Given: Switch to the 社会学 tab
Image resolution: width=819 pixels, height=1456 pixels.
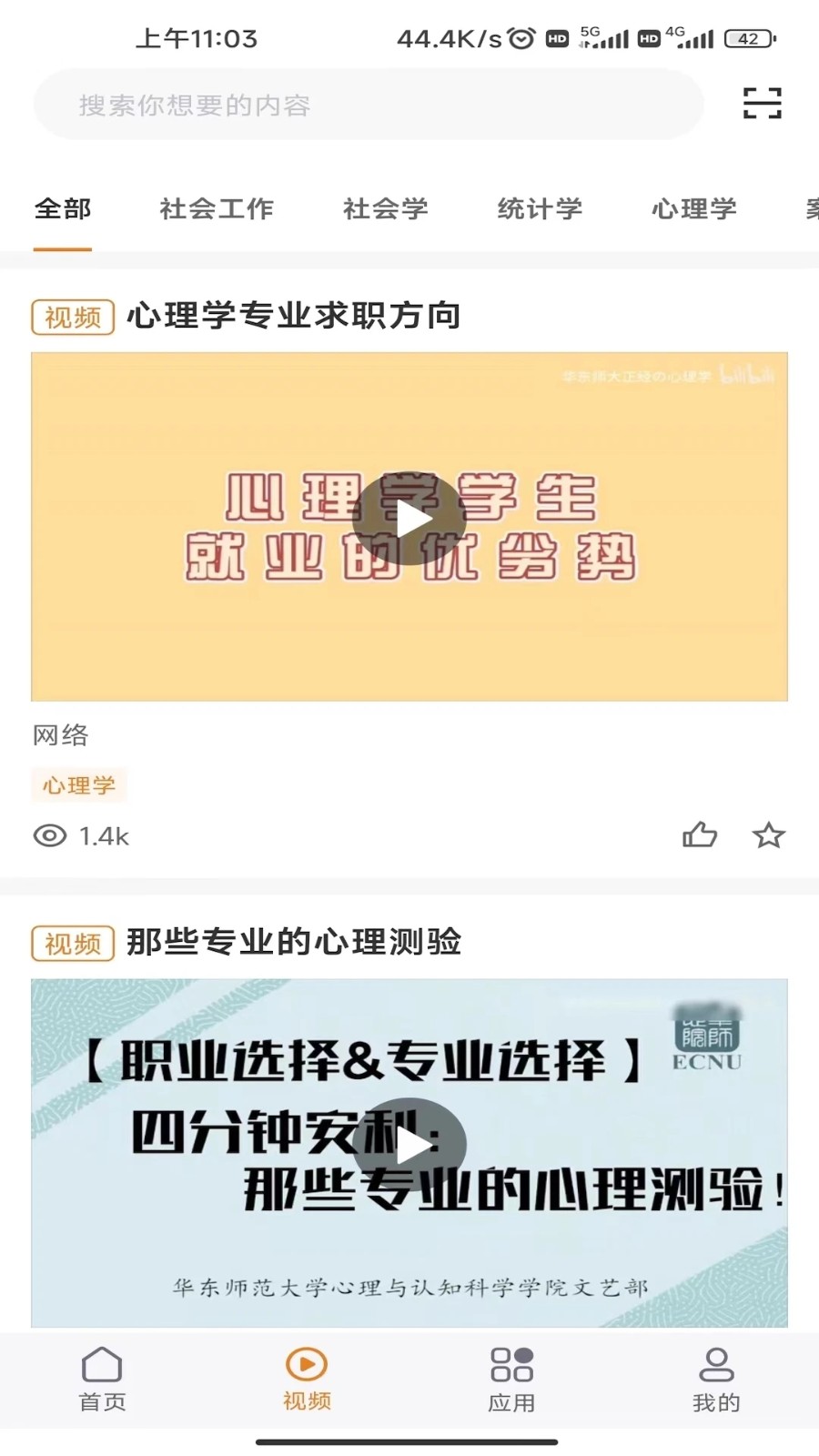Looking at the screenshot, I should (x=386, y=209).
